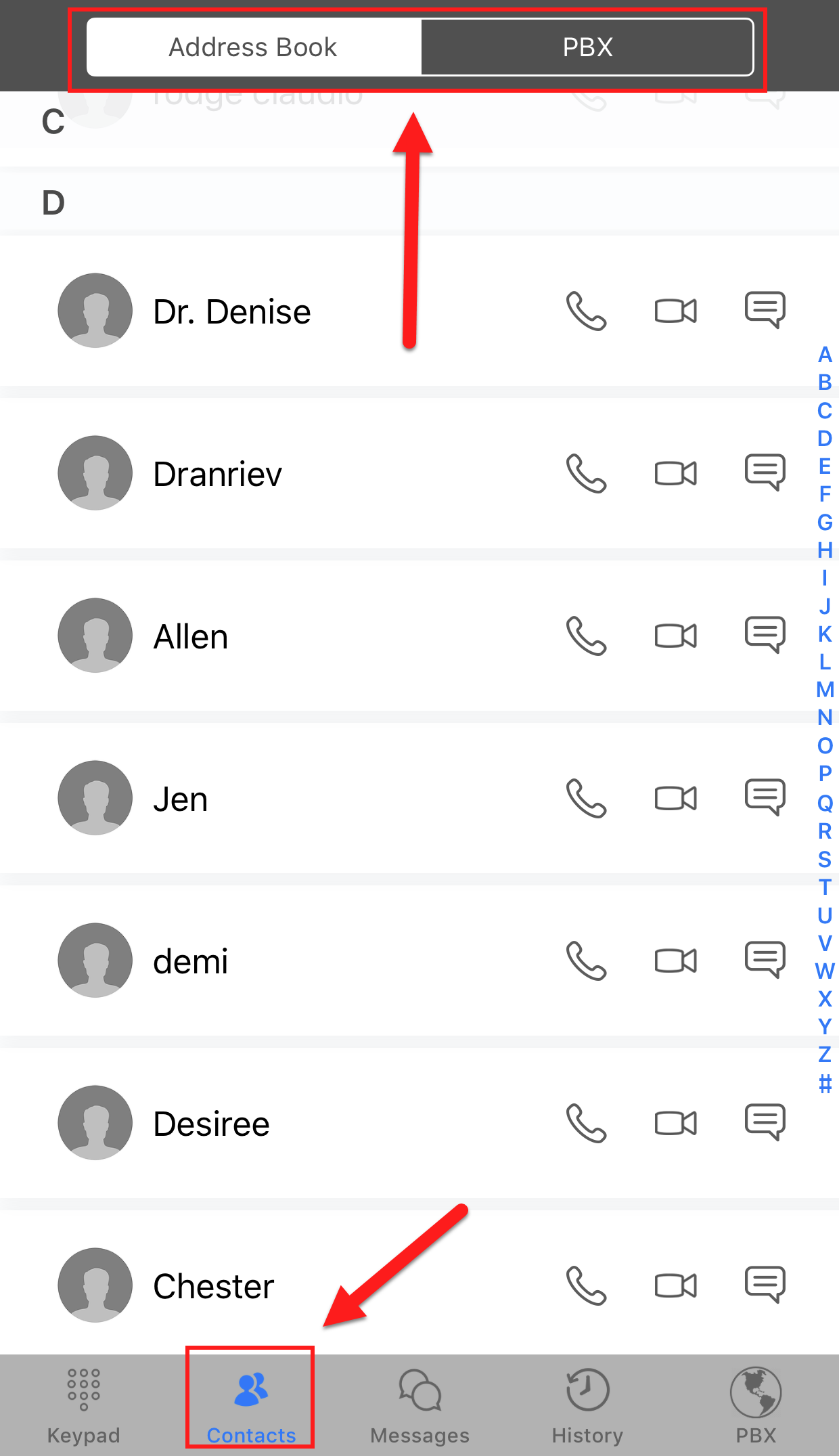Send a chat message to Desiree
Screen dimensions: 839x1456
click(763, 1123)
